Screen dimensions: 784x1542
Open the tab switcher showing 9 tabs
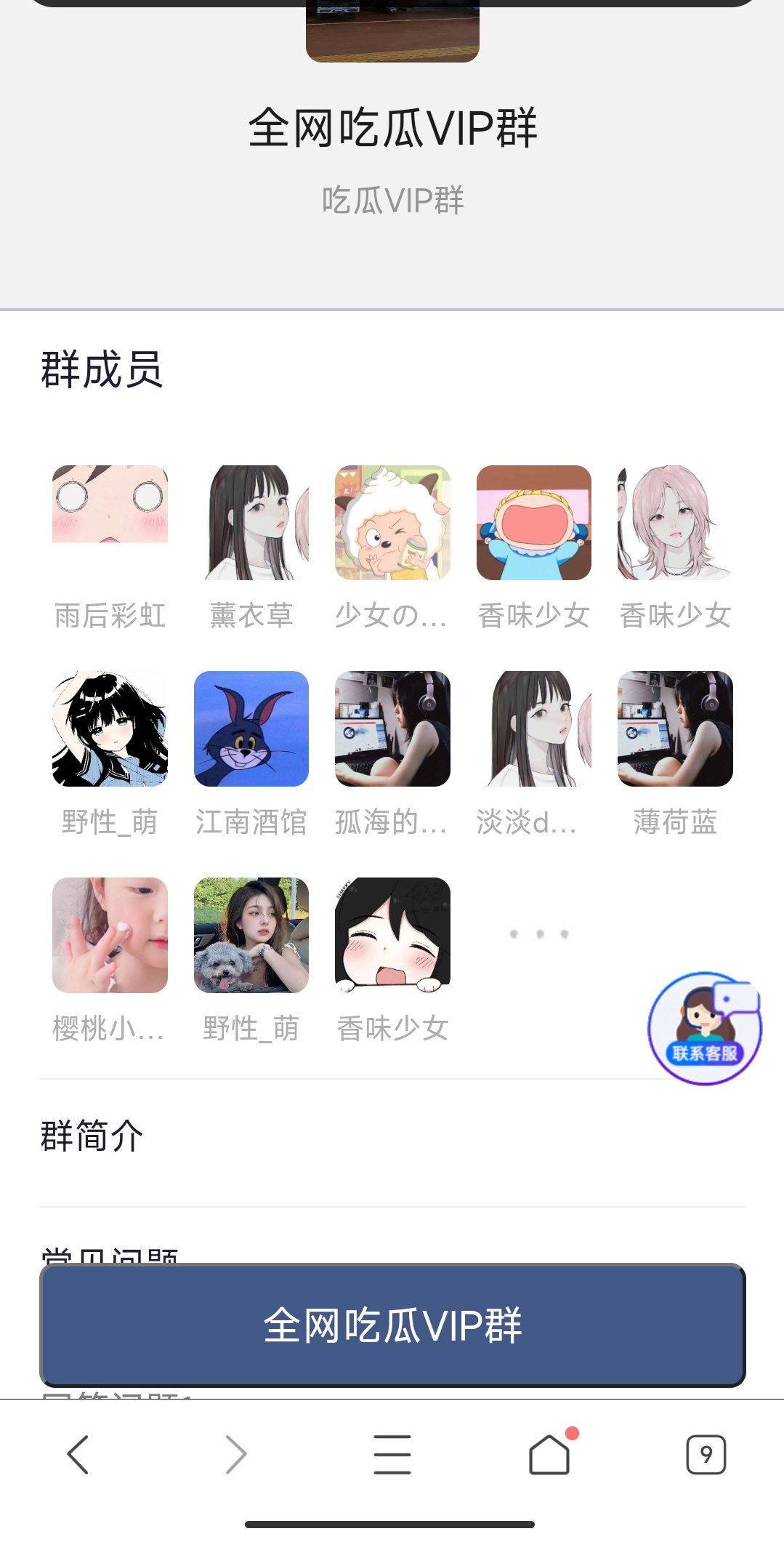[706, 1454]
